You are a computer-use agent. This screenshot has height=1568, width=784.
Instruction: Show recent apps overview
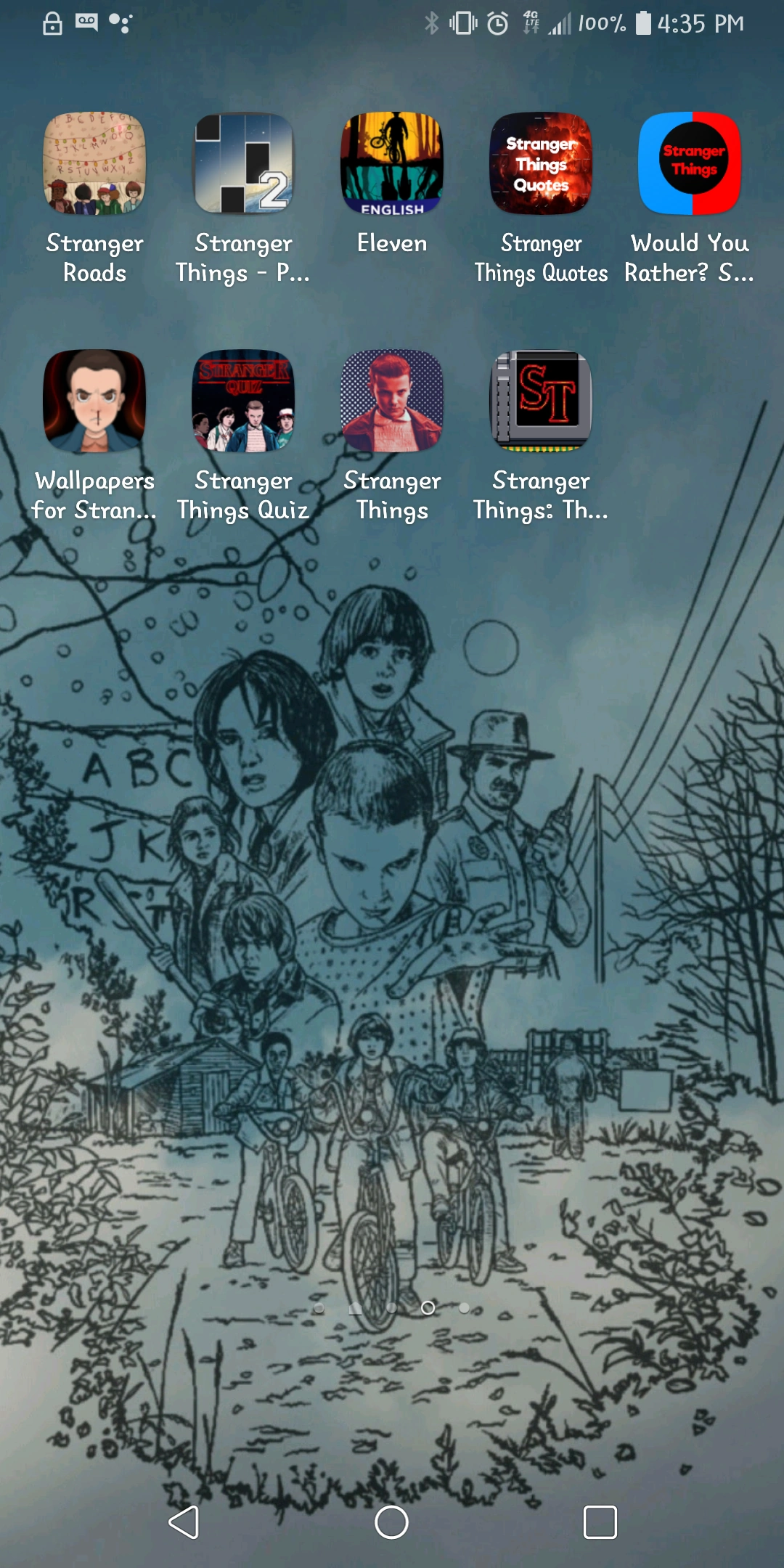(600, 1522)
